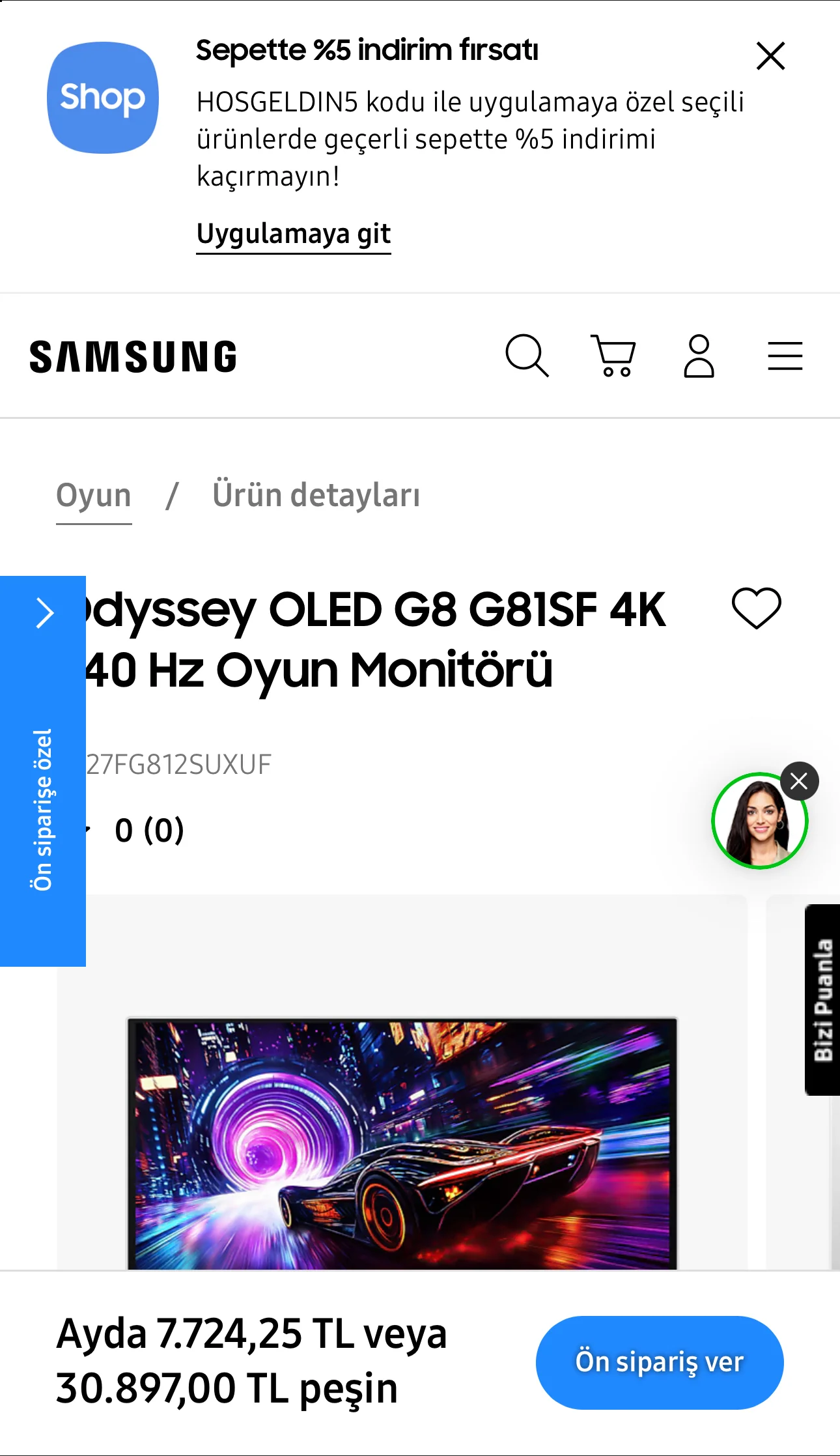Open the Bizi Puanla feedback tab
Screen dimensions: 840x1456
click(822, 999)
